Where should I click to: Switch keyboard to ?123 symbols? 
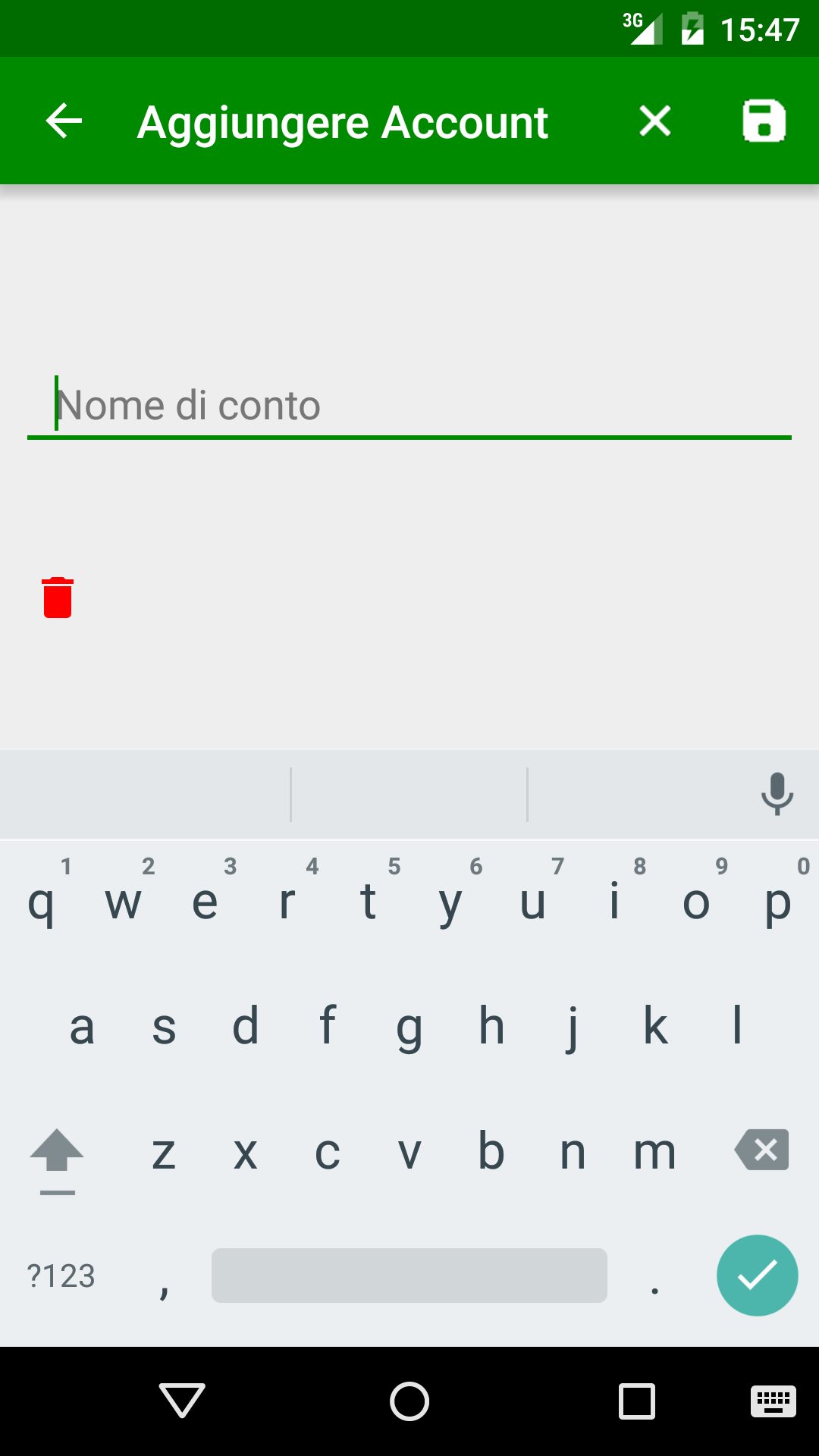[x=61, y=1276]
